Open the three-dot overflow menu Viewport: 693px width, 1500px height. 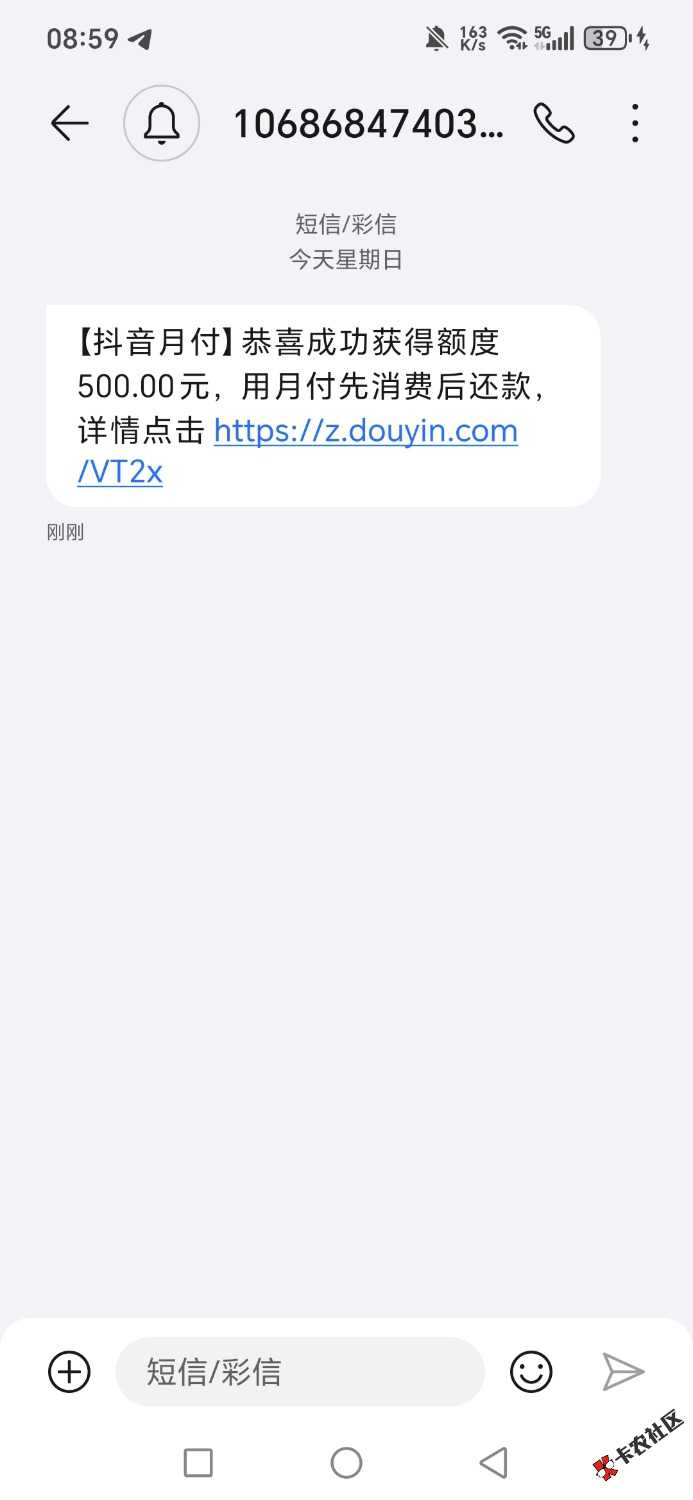pos(635,124)
